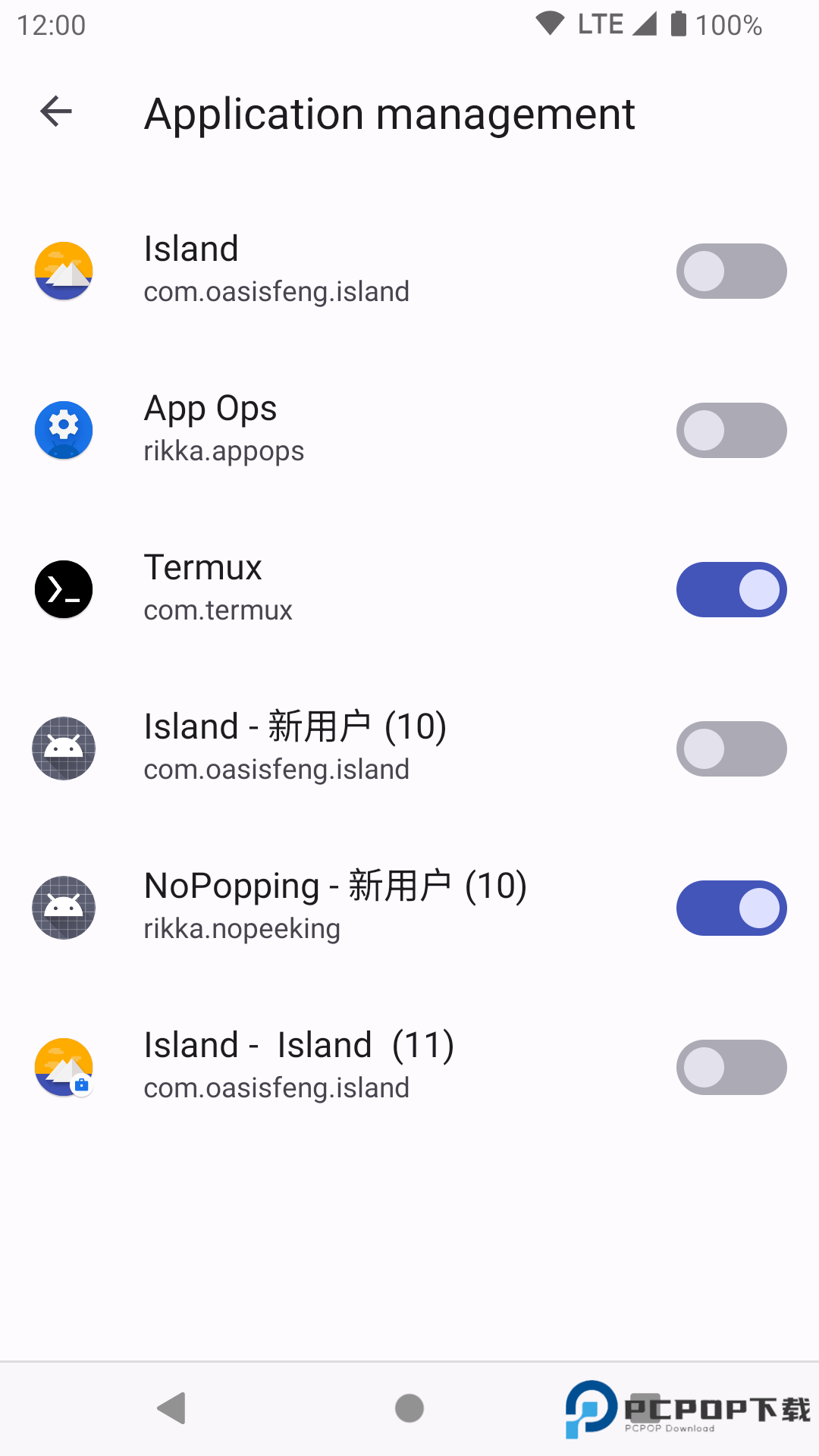819x1456 pixels.
Task: Tap the Android navigation home button
Action: [x=409, y=1409]
